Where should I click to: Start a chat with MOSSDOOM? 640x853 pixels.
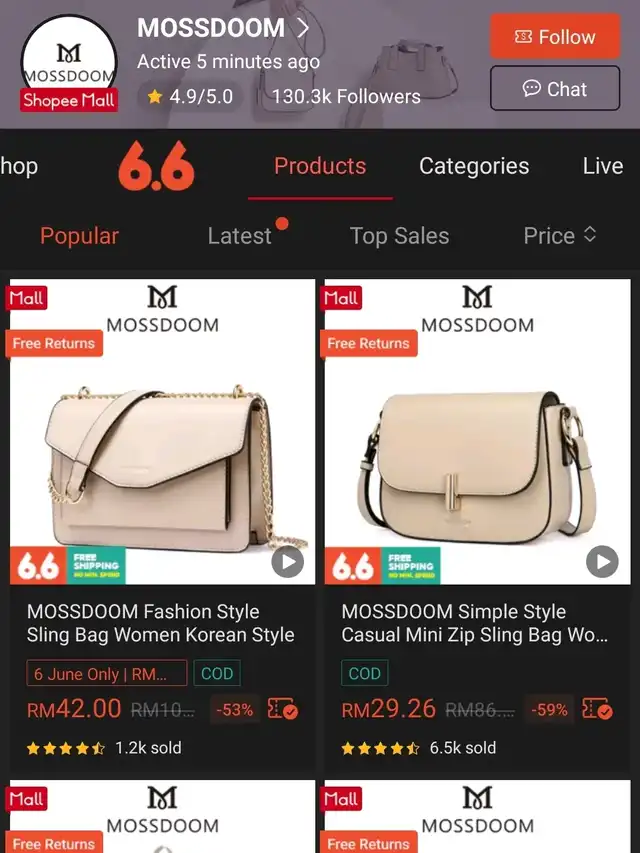pyautogui.click(x=554, y=89)
